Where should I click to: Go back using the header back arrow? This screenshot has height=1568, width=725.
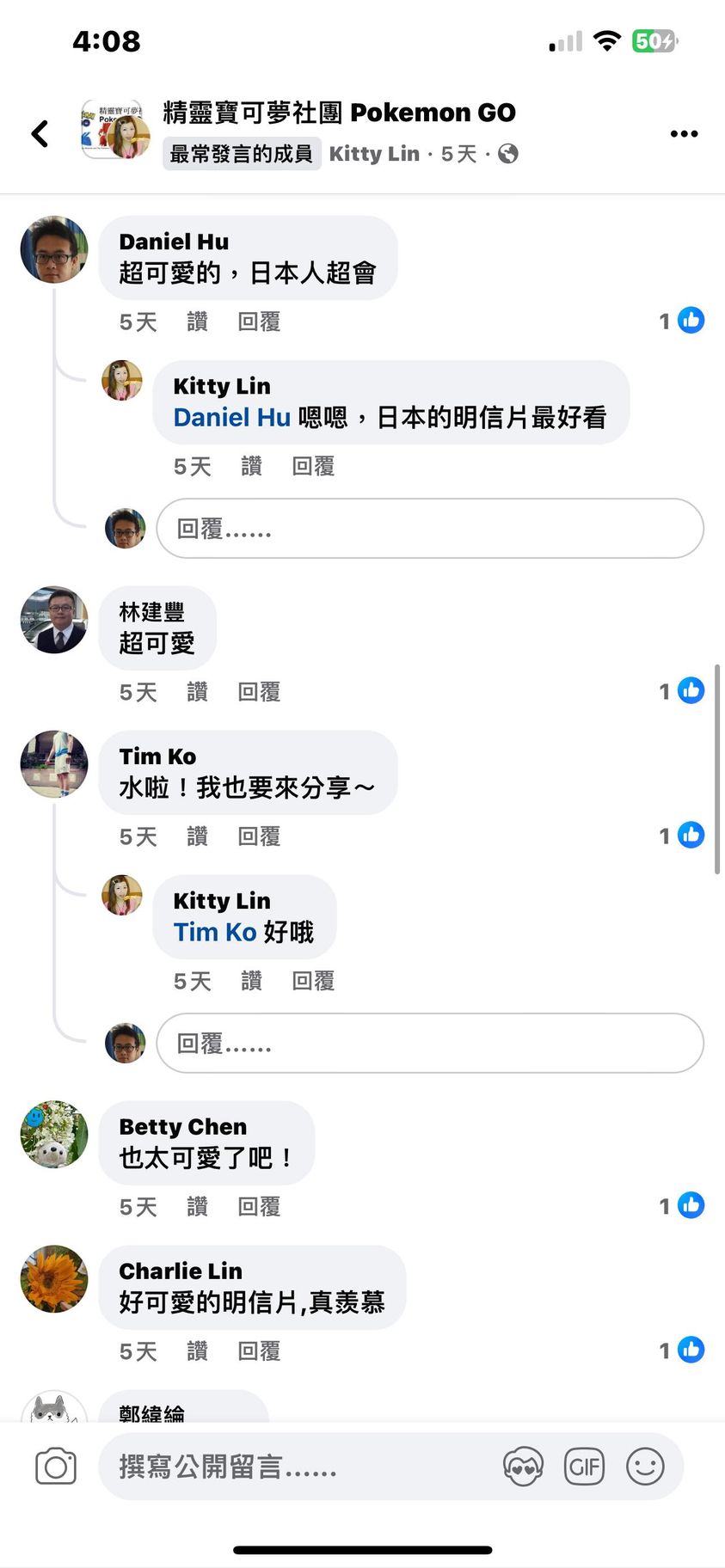click(40, 133)
